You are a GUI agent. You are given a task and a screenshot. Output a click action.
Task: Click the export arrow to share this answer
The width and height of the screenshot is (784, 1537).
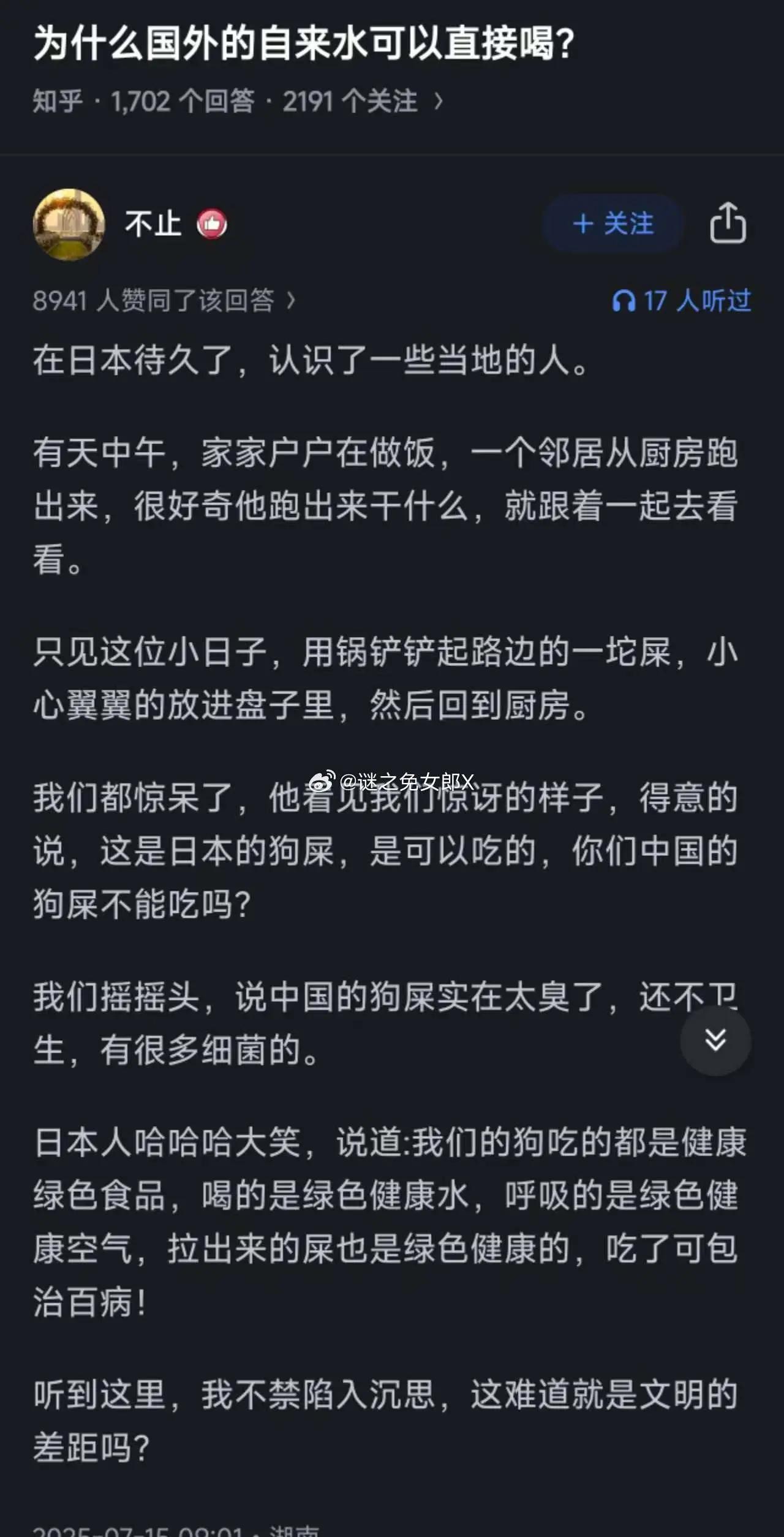click(x=729, y=225)
